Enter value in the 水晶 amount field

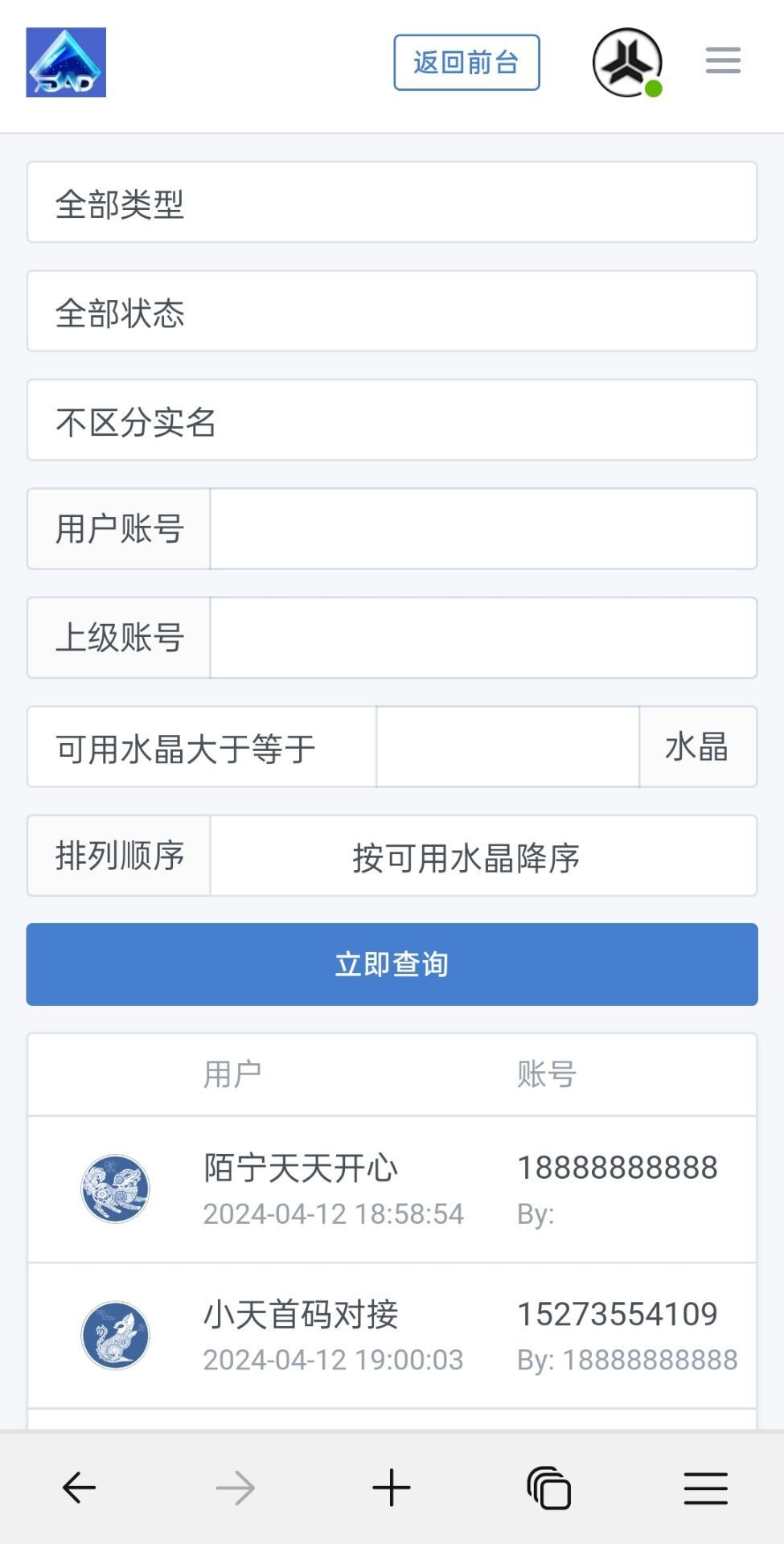tap(507, 747)
